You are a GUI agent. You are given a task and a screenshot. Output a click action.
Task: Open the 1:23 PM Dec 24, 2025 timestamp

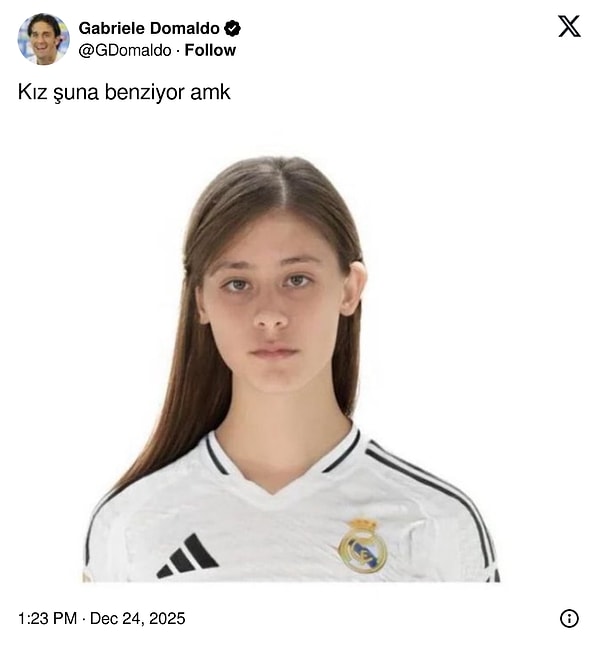[x=101, y=618]
